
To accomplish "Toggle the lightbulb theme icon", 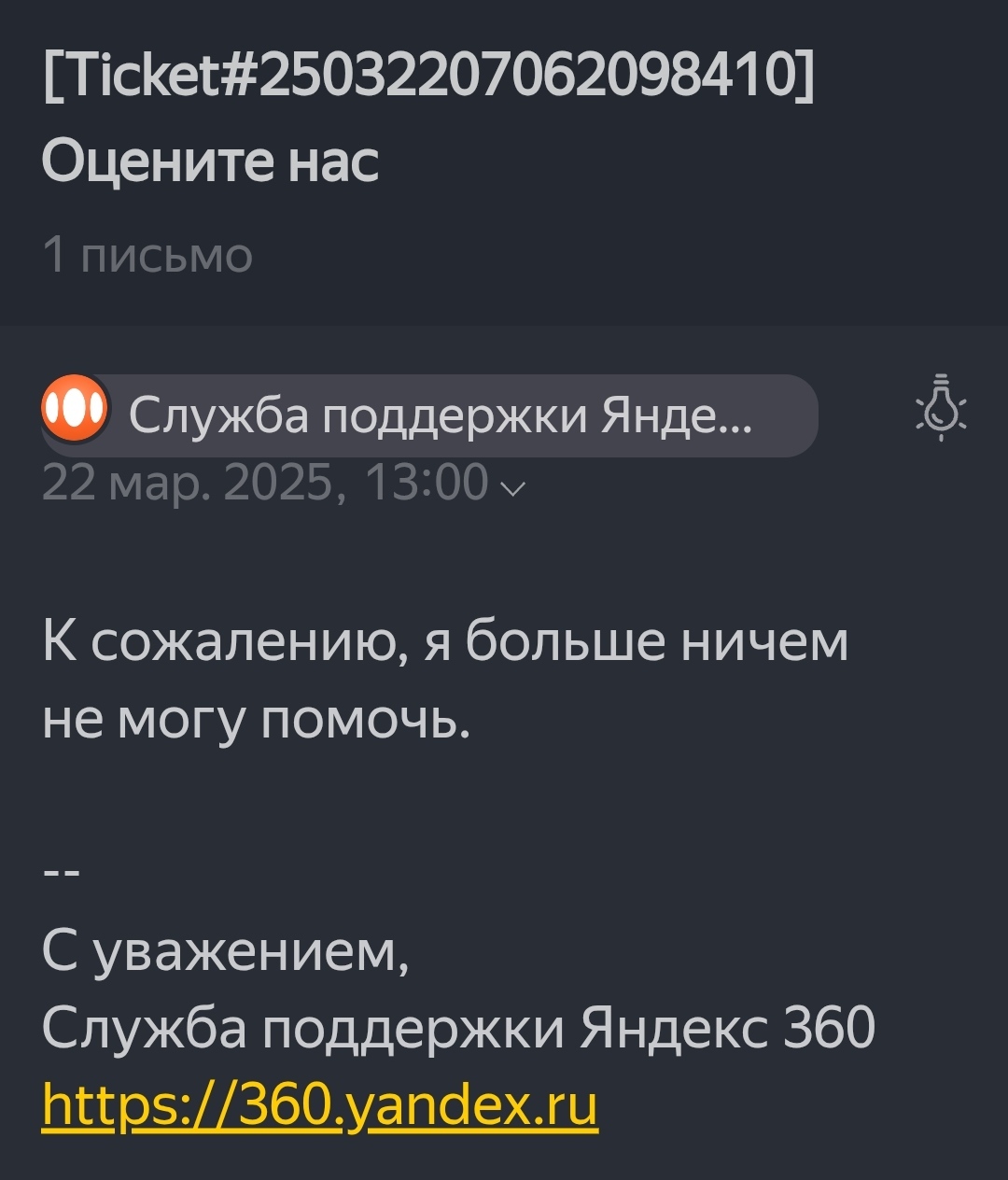I will point(941,408).
